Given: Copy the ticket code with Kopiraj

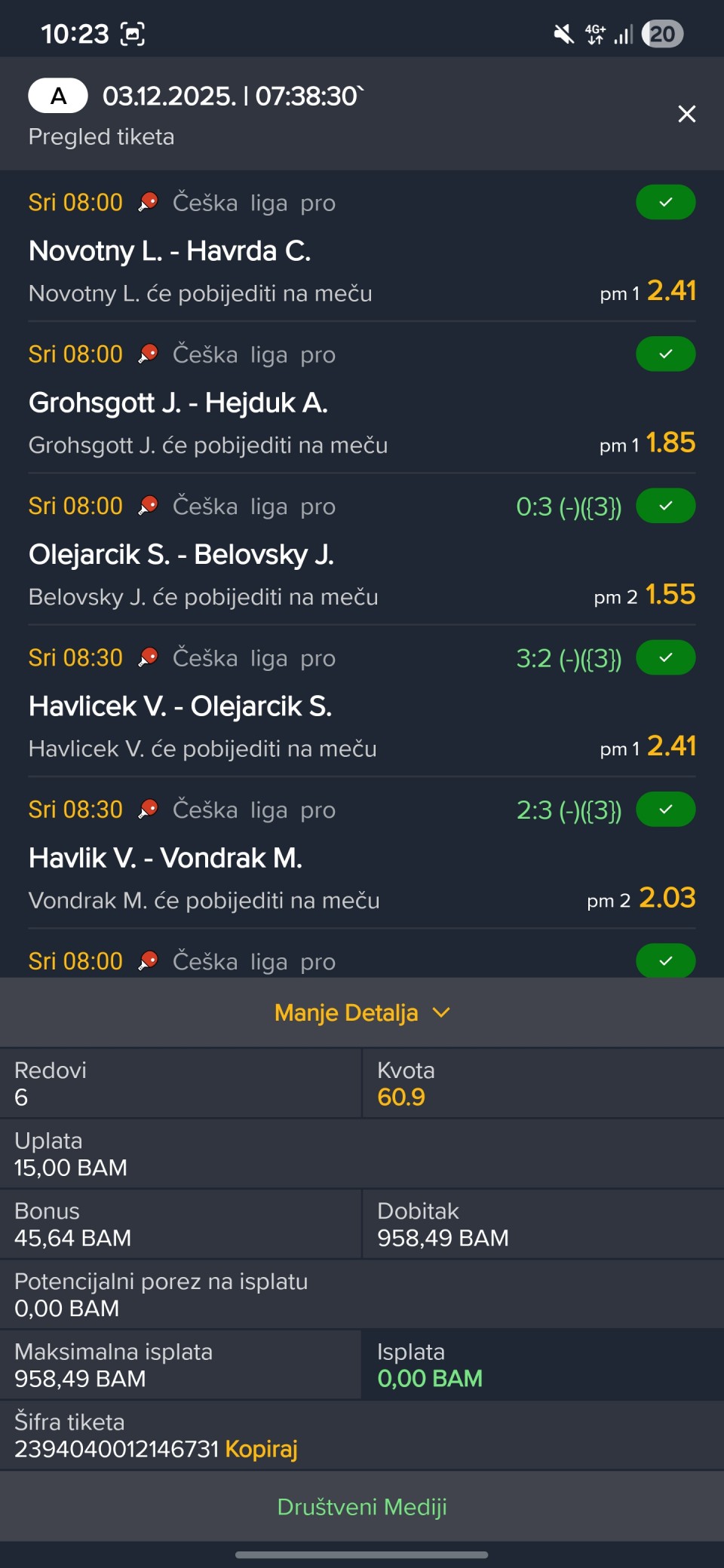Looking at the screenshot, I should pos(261,1449).
